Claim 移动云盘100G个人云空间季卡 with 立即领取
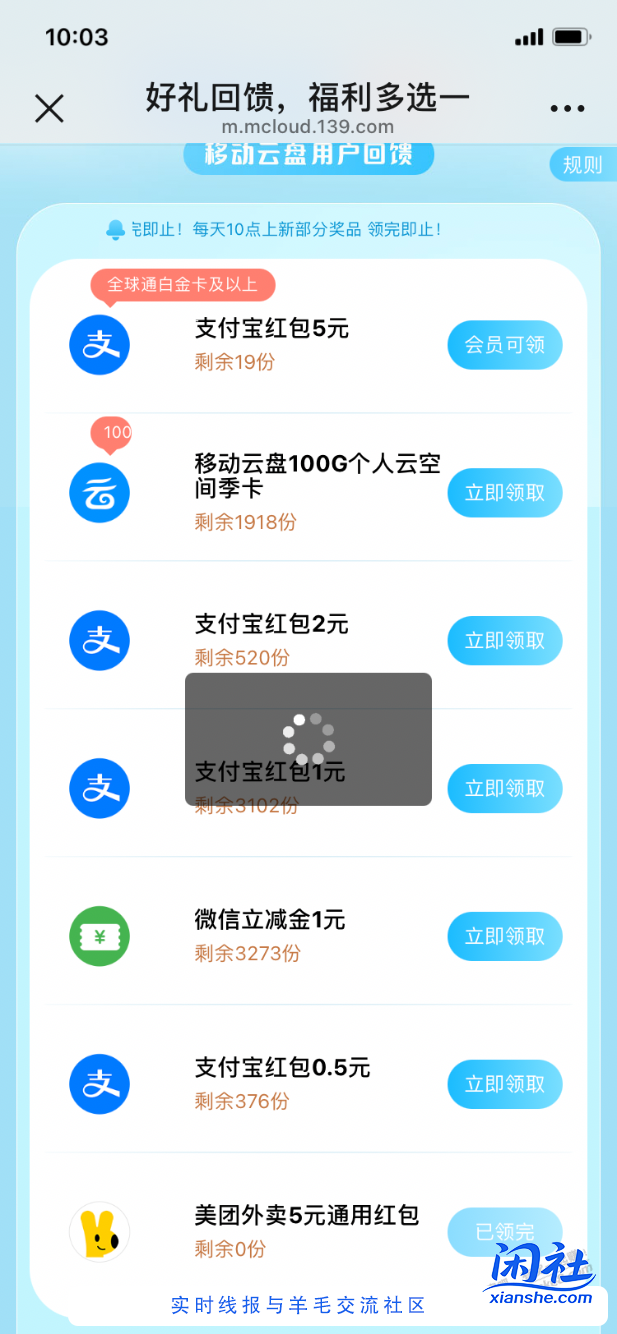The height and width of the screenshot is (1334, 617). (504, 493)
